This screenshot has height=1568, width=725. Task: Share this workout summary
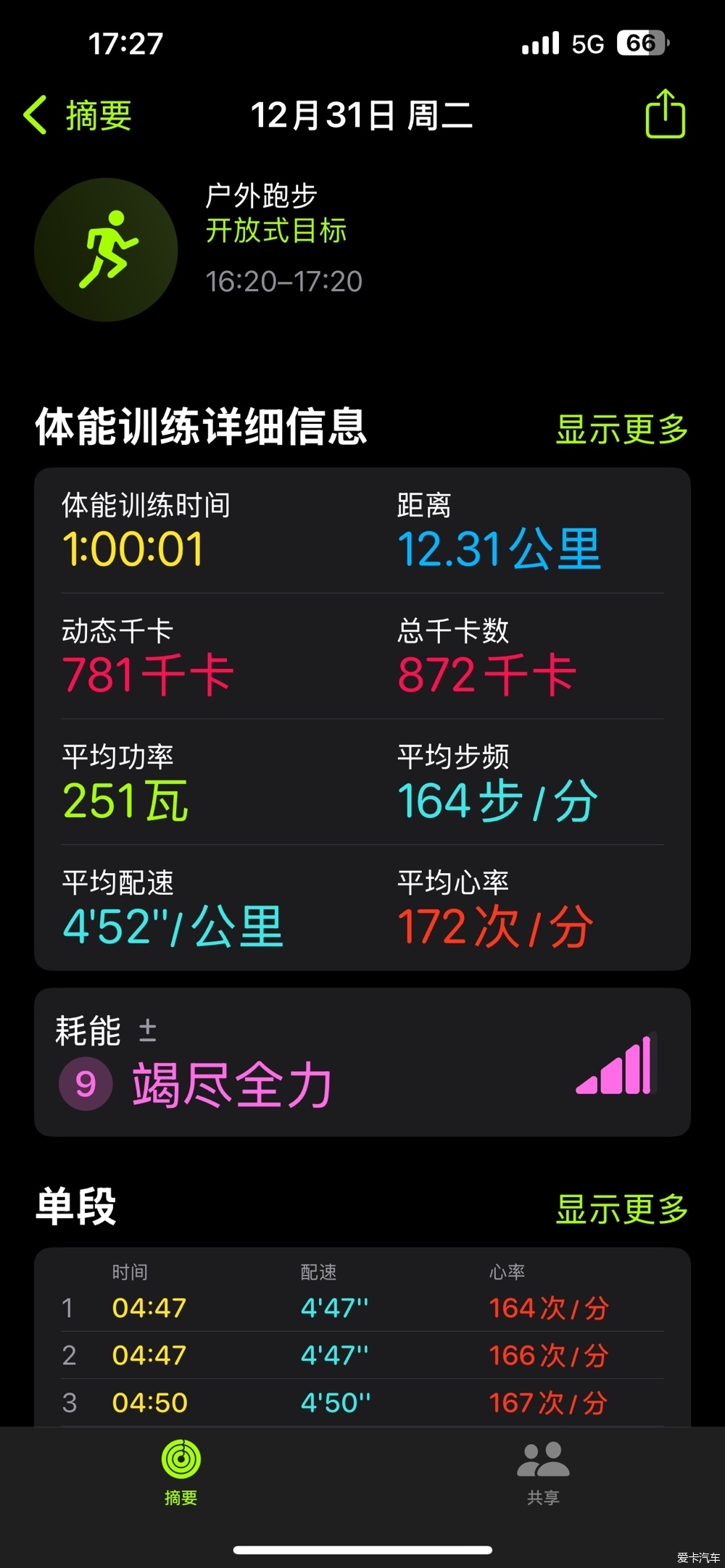pyautogui.click(x=665, y=114)
